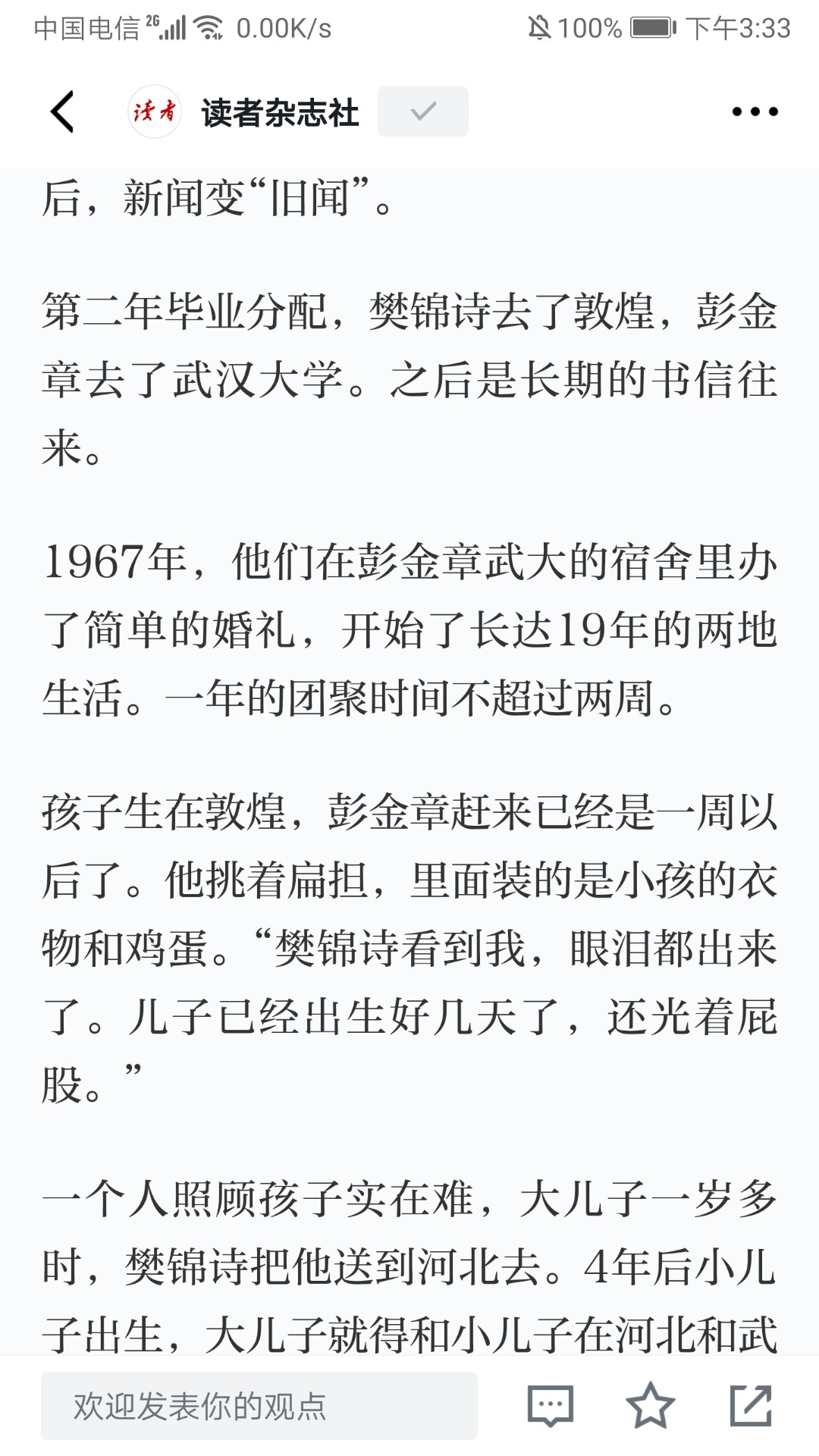Tap the followed checkmark button

point(422,111)
